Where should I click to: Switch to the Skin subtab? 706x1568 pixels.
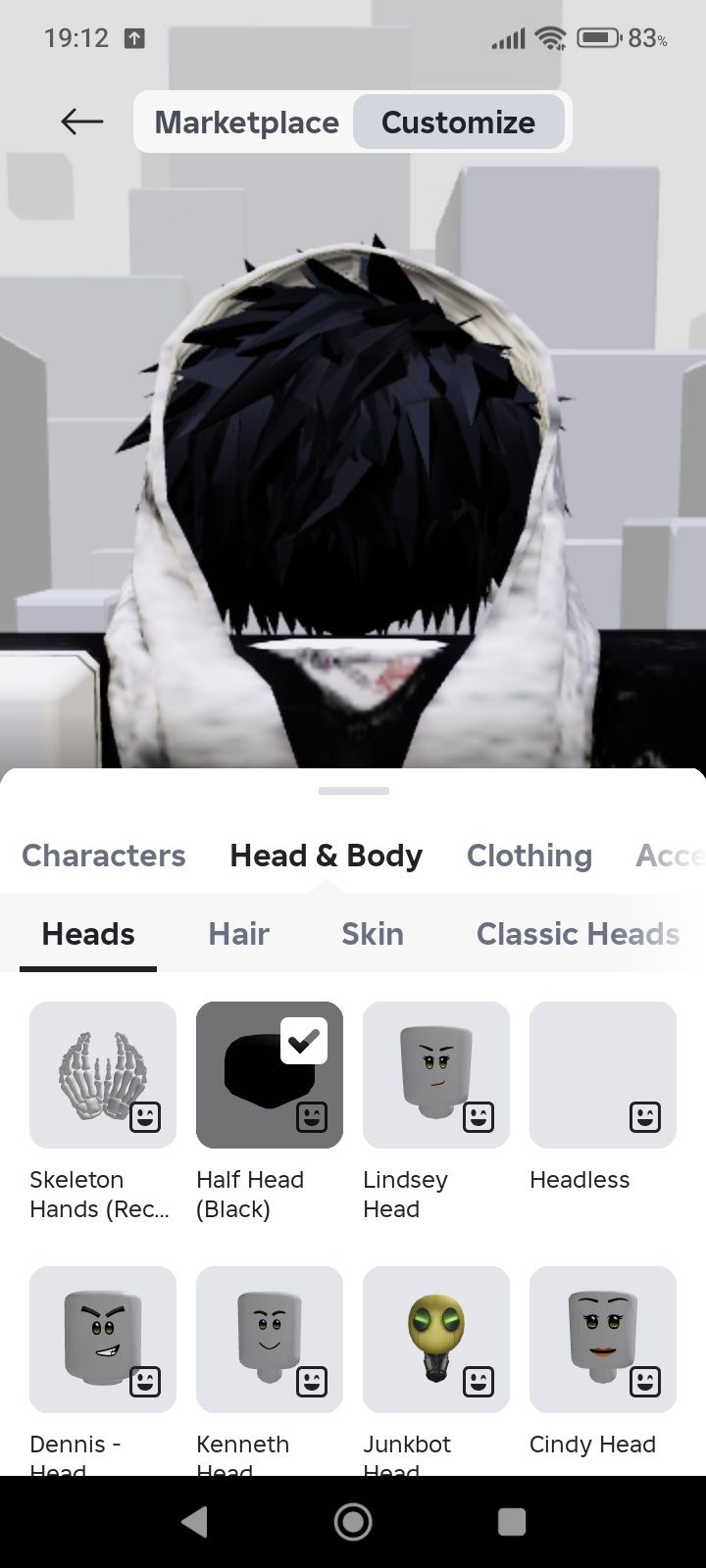coord(372,934)
